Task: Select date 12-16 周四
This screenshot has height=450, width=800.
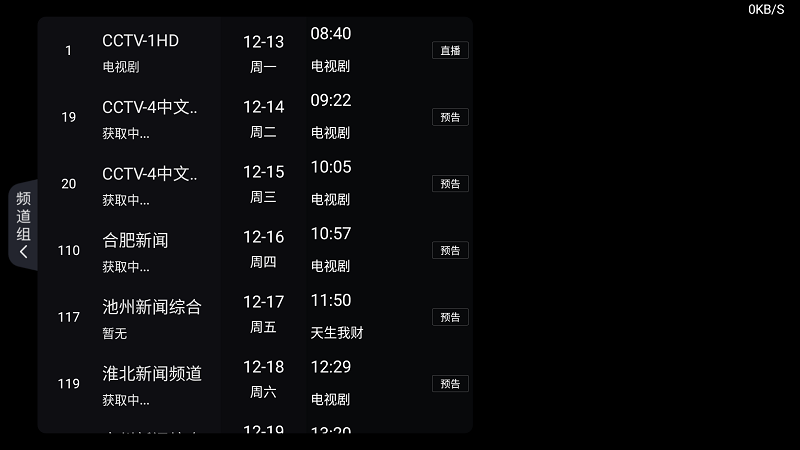Action: pos(263,248)
